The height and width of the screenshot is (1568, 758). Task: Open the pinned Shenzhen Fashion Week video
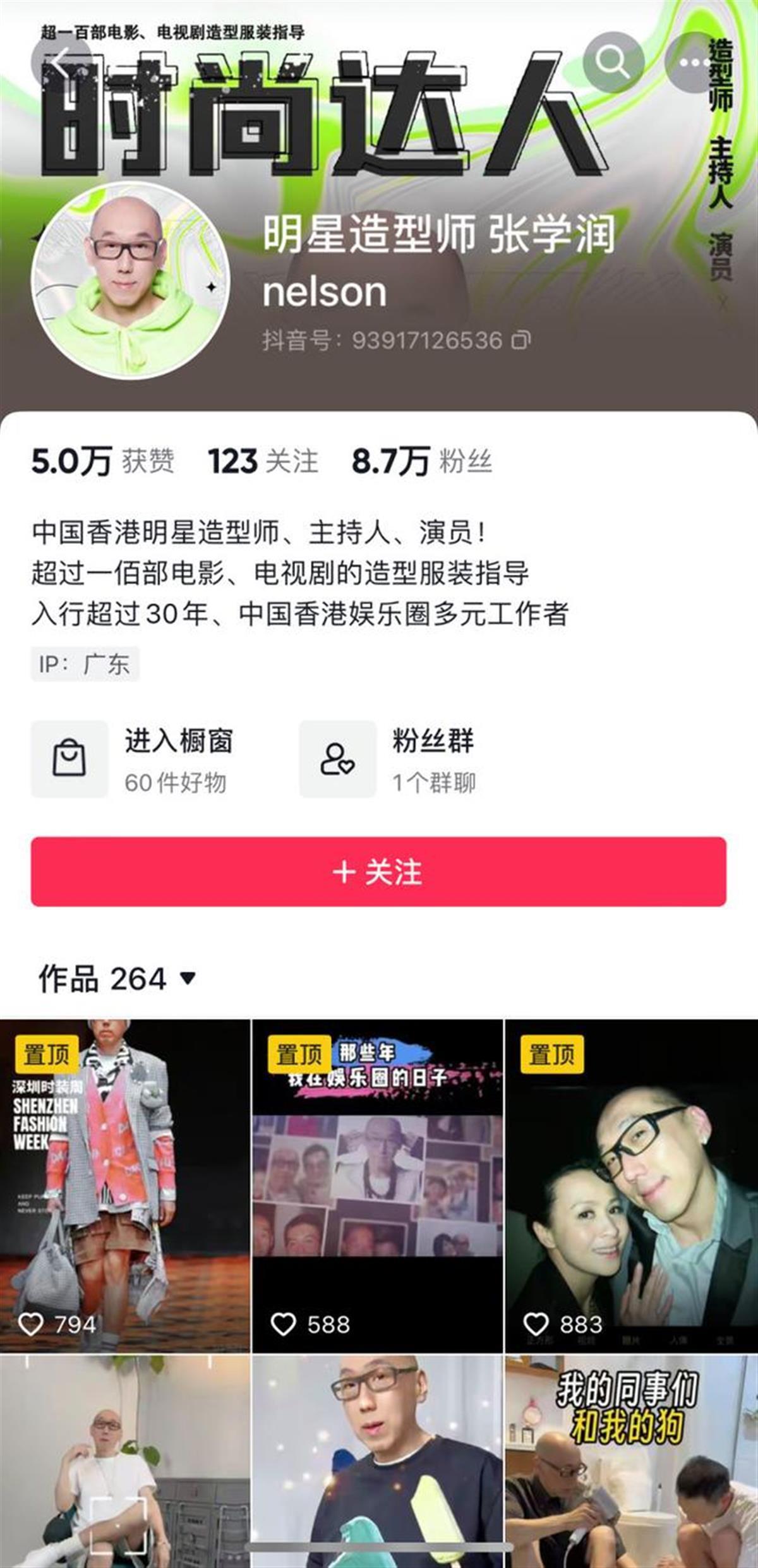coord(125,1186)
